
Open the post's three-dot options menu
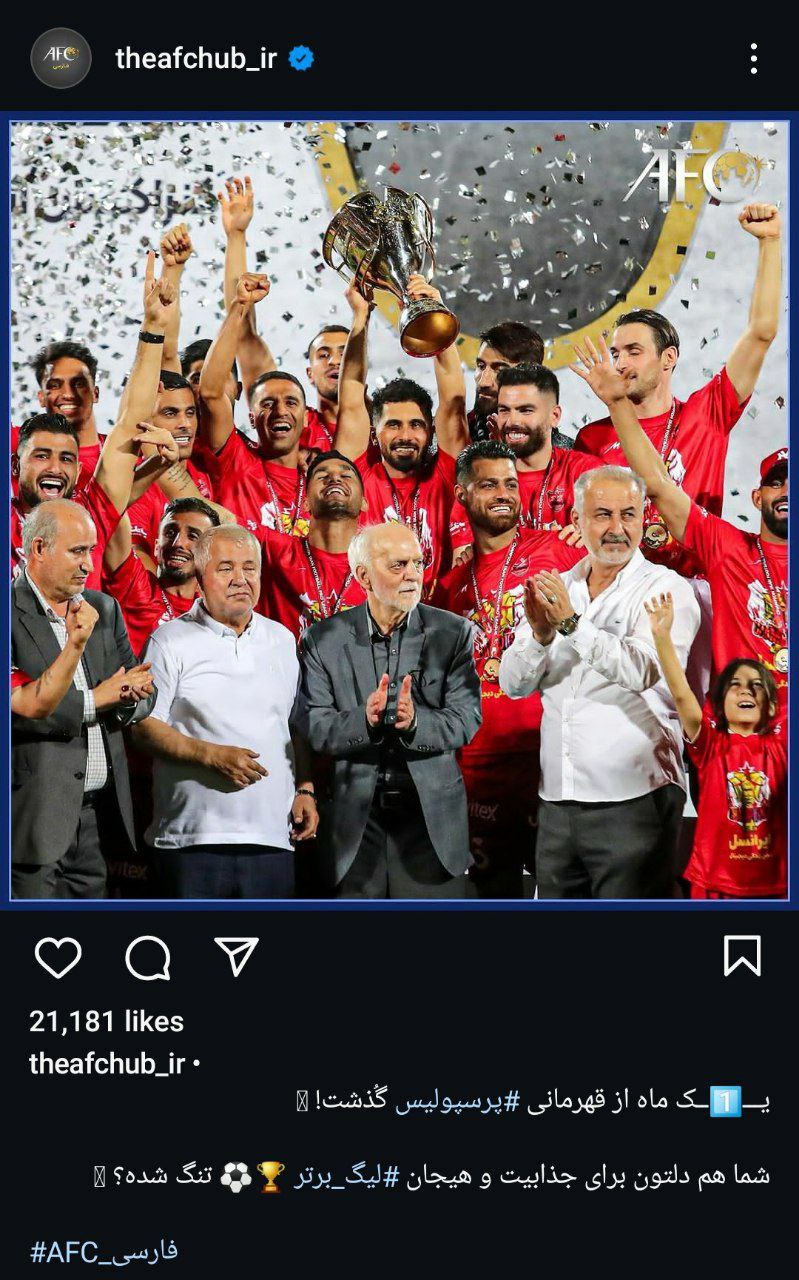click(754, 59)
